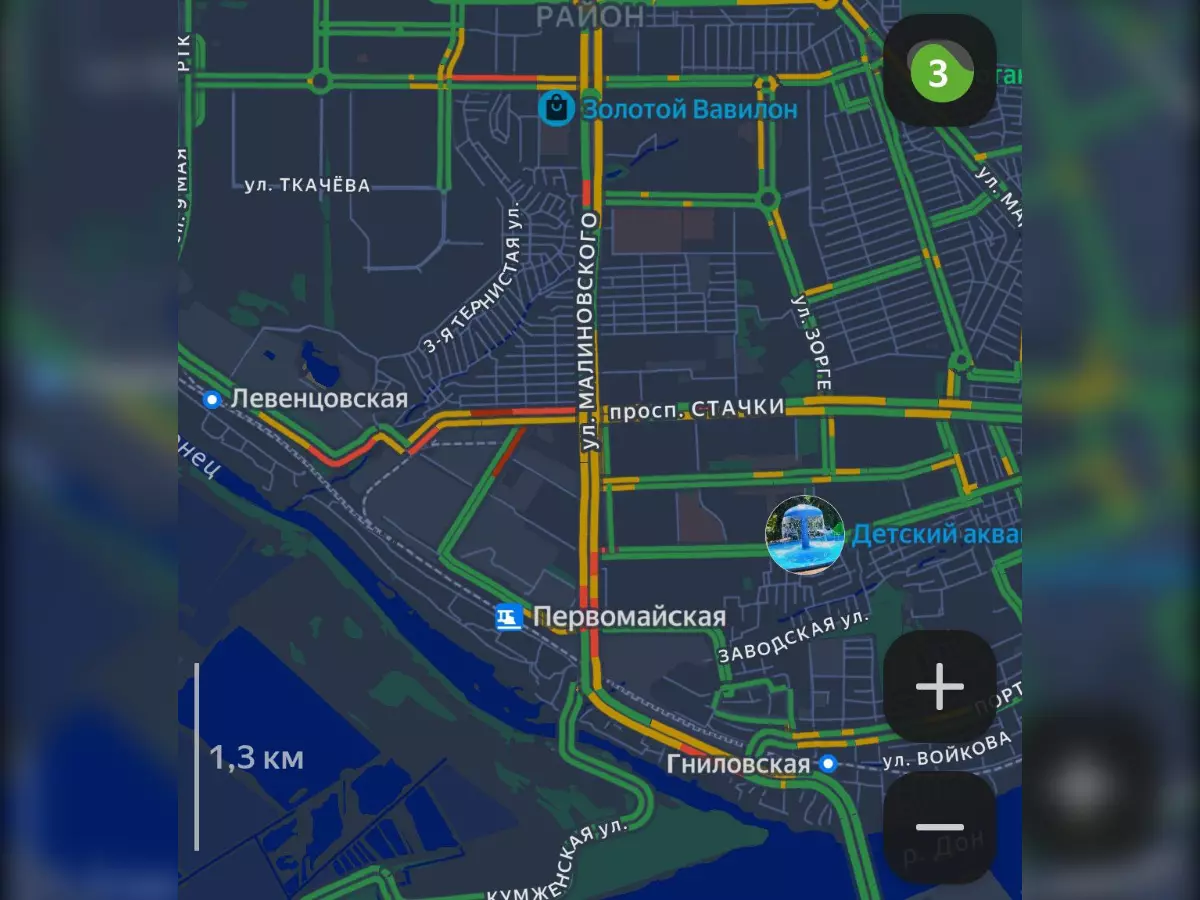Zoom in with the plus button
This screenshot has width=1200, height=900.
coord(940,687)
